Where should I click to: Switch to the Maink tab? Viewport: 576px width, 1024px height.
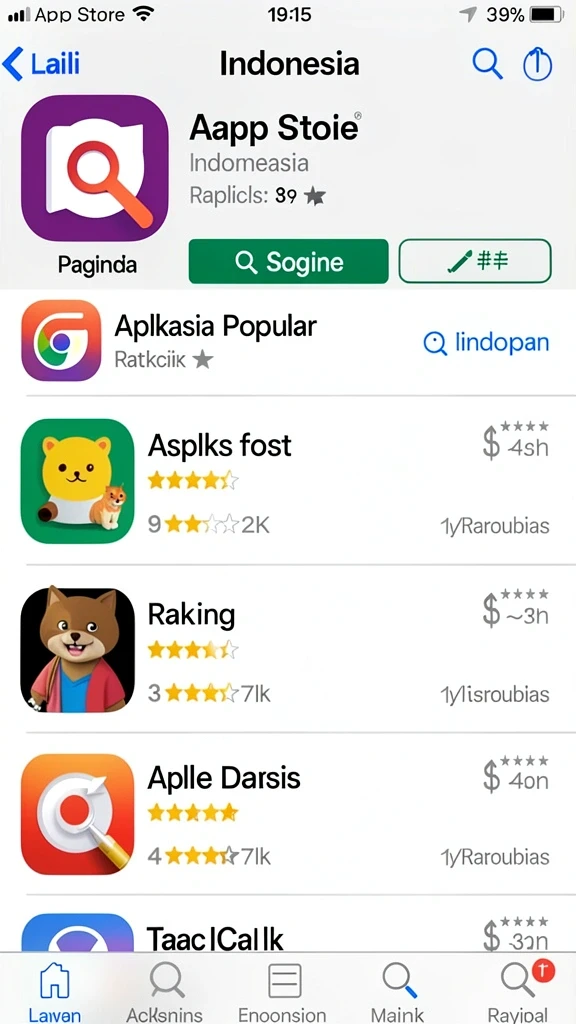point(398,991)
